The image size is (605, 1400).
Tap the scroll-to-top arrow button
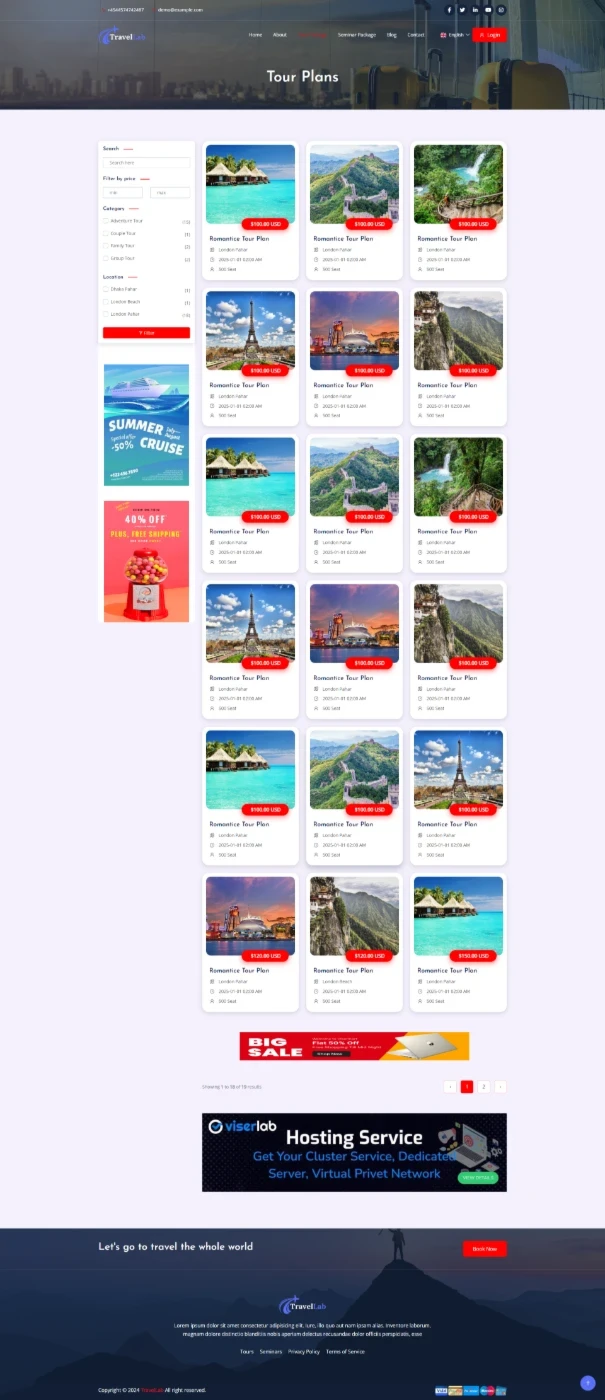click(588, 1383)
